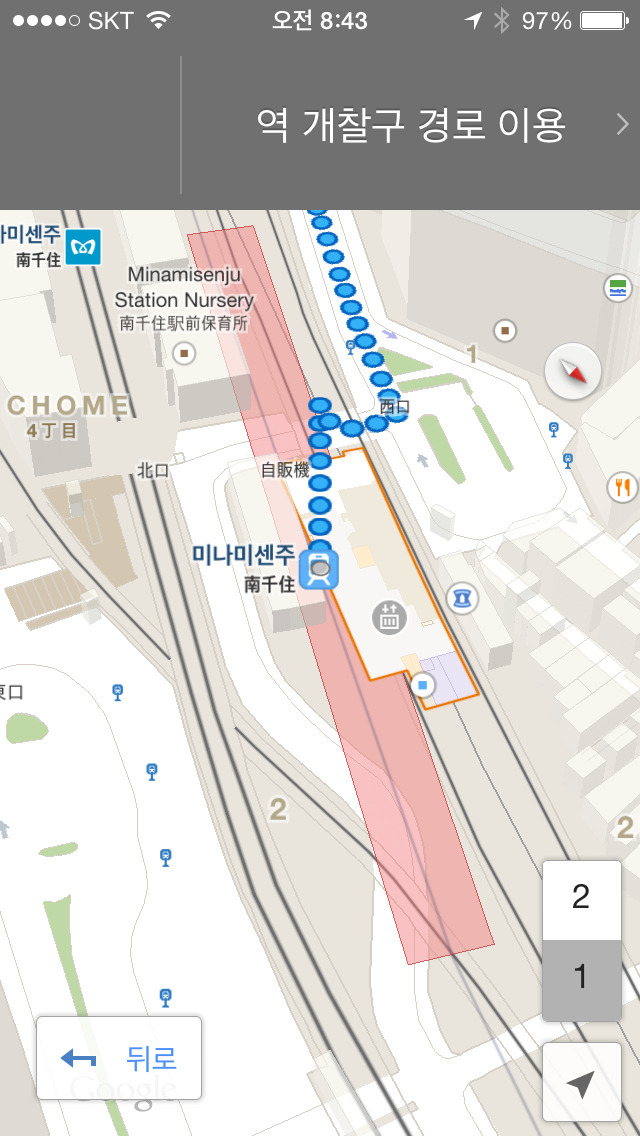Tap the restaurant fork-and-knife marker
Screen dimensions: 640x1136
click(x=622, y=487)
